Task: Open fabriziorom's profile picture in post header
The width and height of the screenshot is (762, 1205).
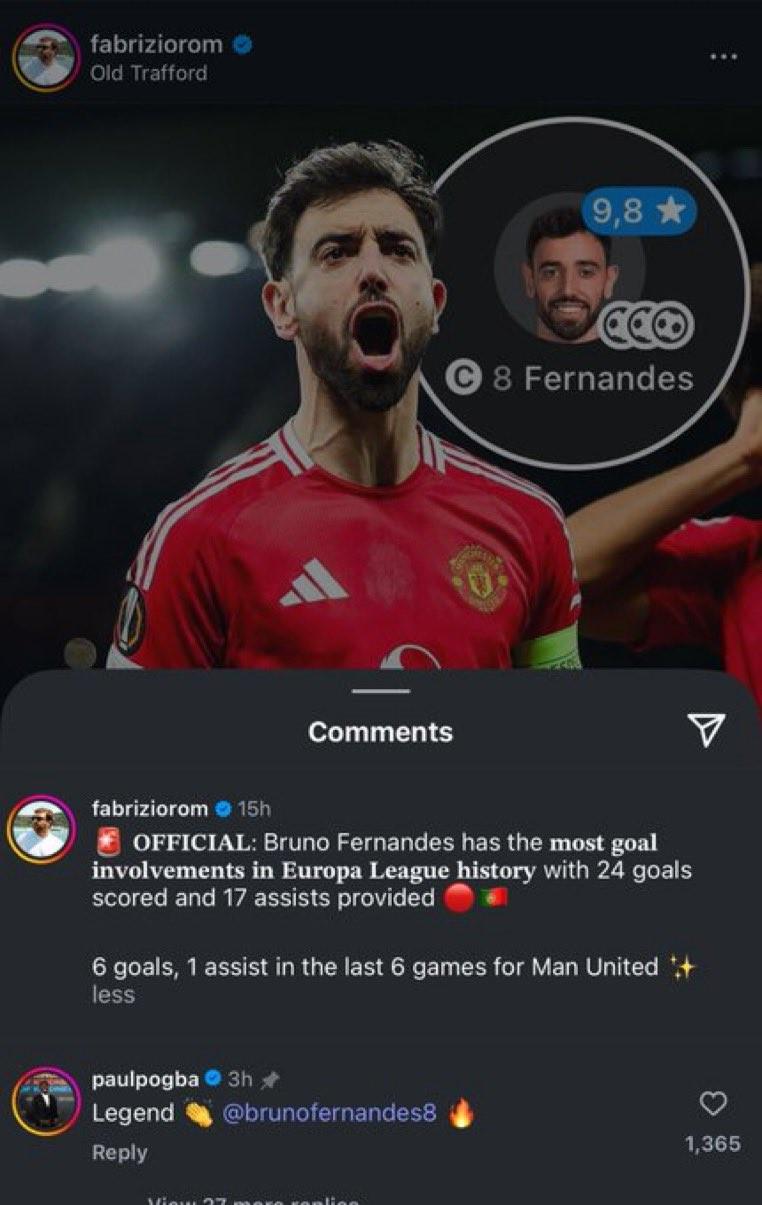Action: [x=46, y=58]
